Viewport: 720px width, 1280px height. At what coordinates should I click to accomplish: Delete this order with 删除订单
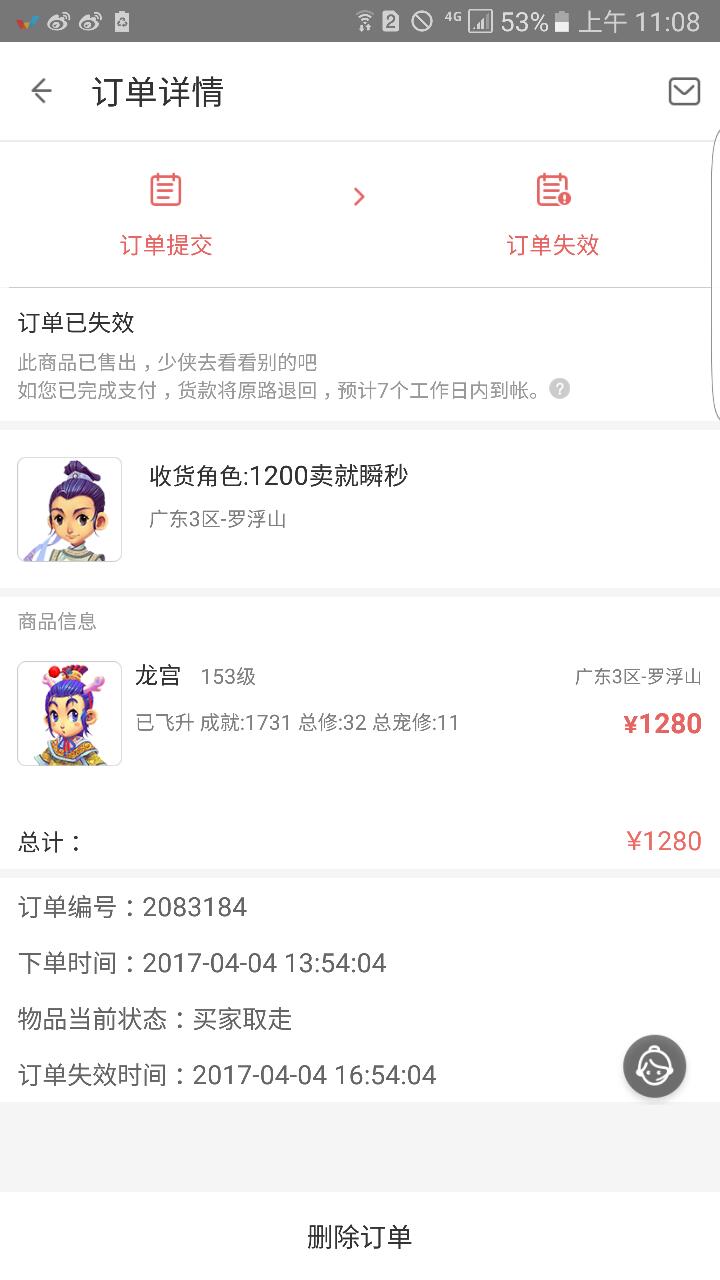(x=360, y=1237)
